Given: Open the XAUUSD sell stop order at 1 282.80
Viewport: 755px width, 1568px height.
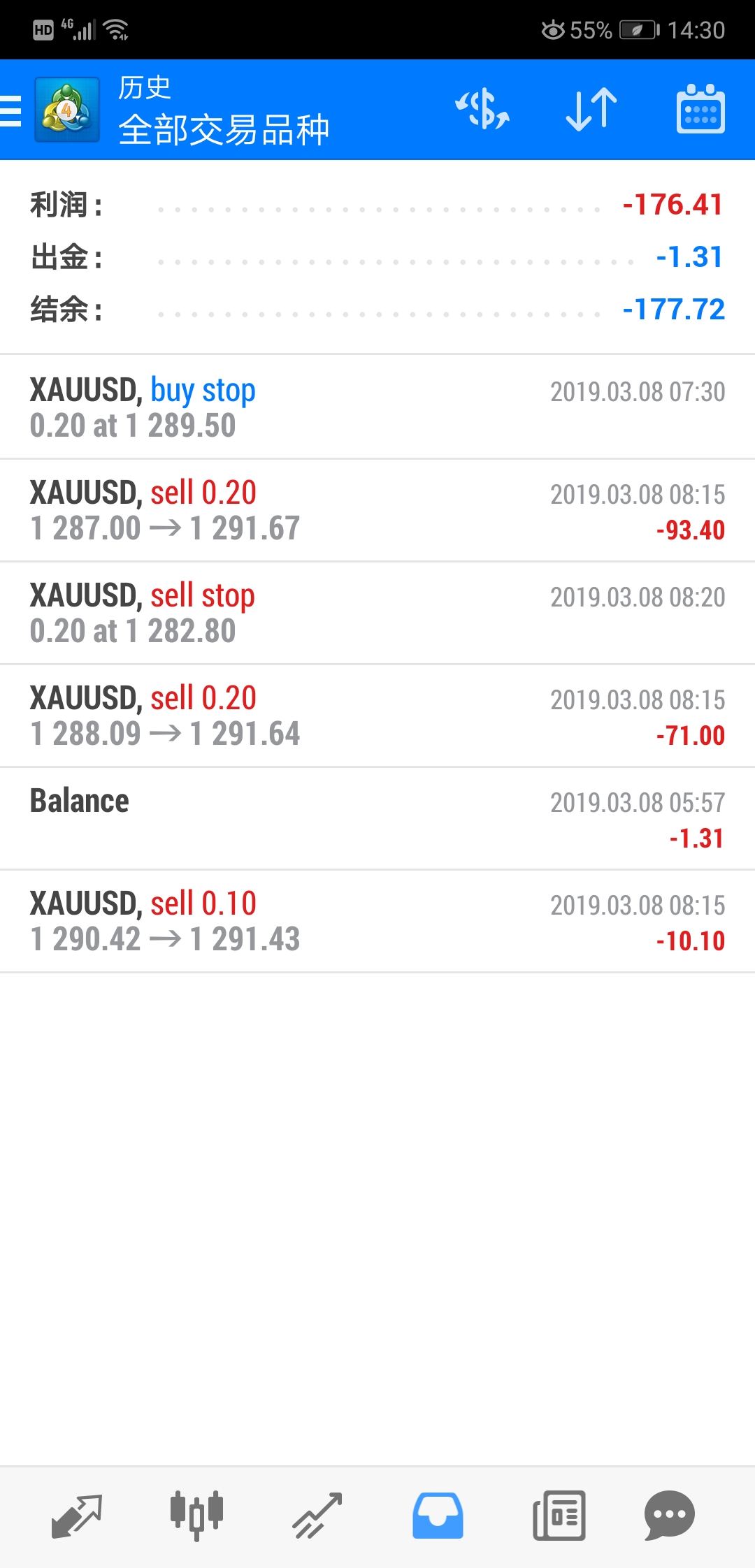Looking at the screenshot, I should (x=377, y=613).
